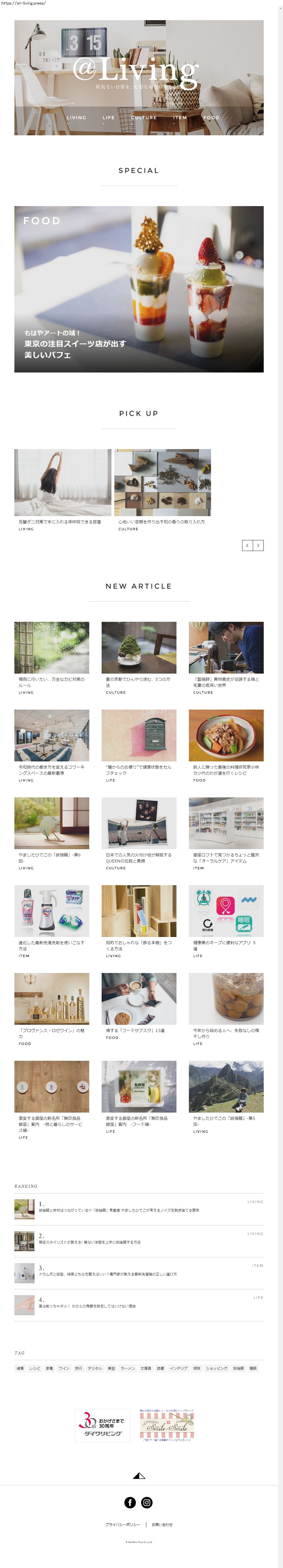The image size is (283, 1568).
Task: Open the コワーキングスペース article
Action: tap(52, 735)
